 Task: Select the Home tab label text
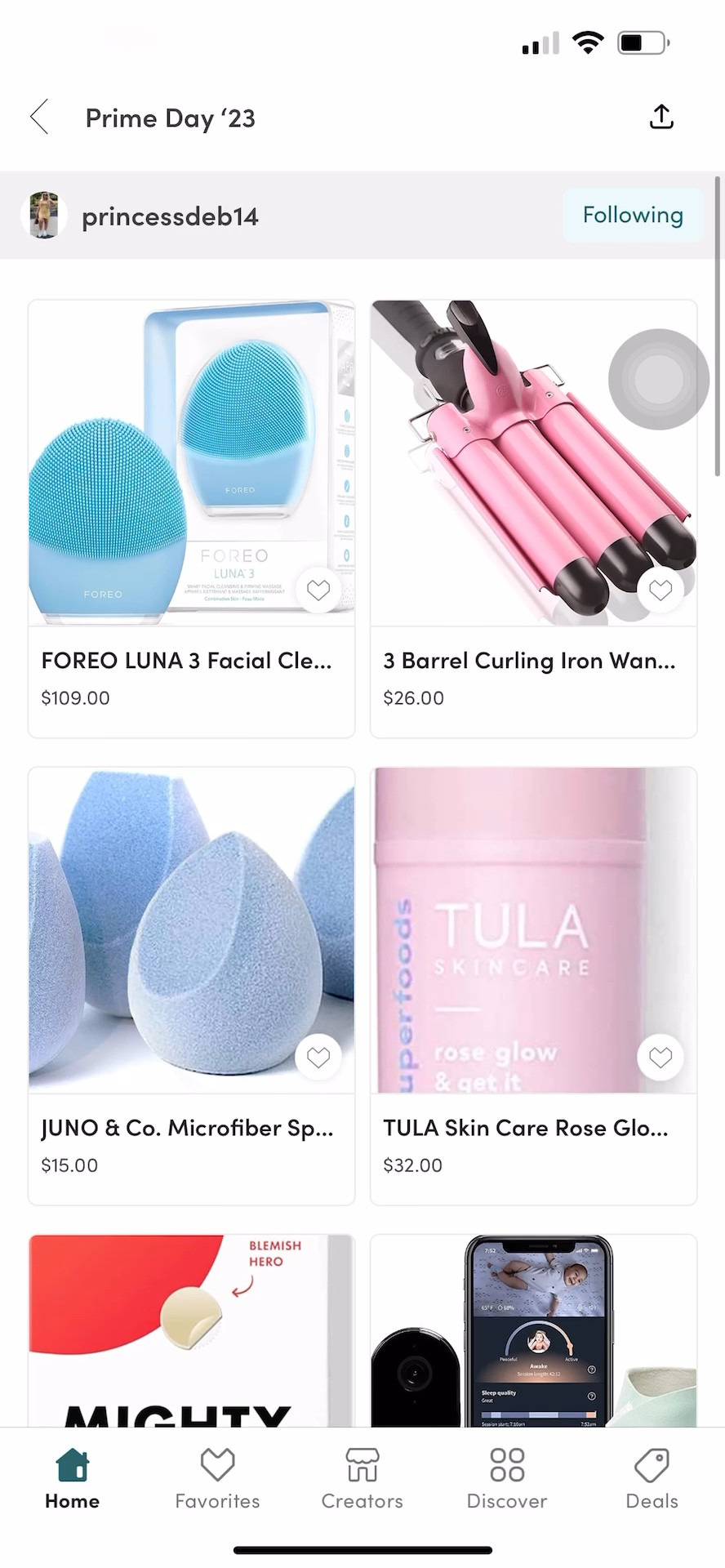click(72, 1501)
